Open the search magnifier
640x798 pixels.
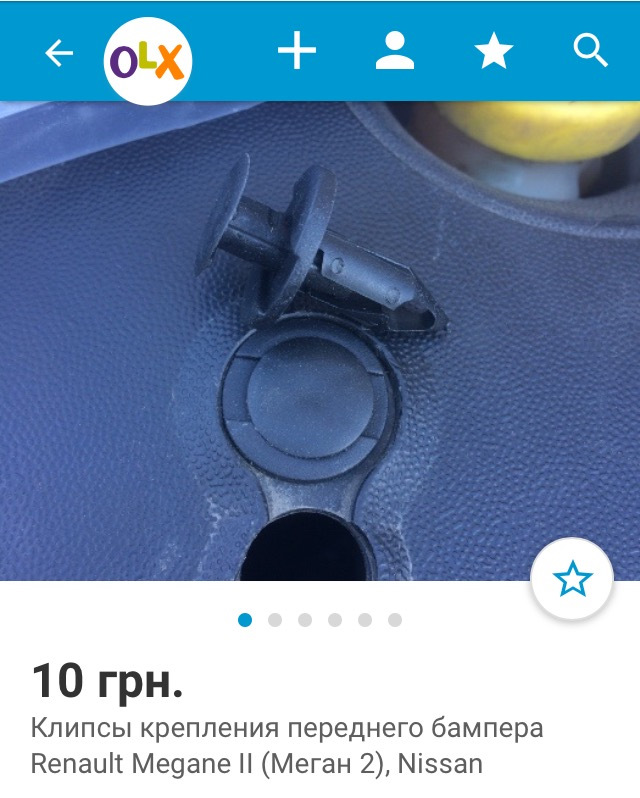(591, 52)
